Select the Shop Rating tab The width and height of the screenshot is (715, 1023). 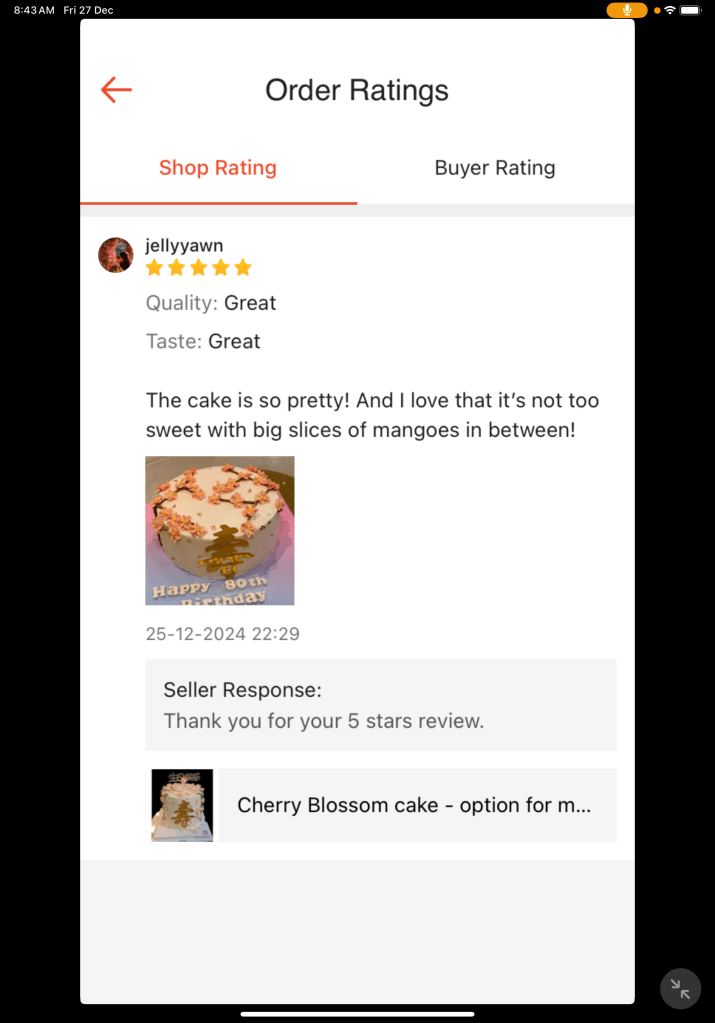218,168
